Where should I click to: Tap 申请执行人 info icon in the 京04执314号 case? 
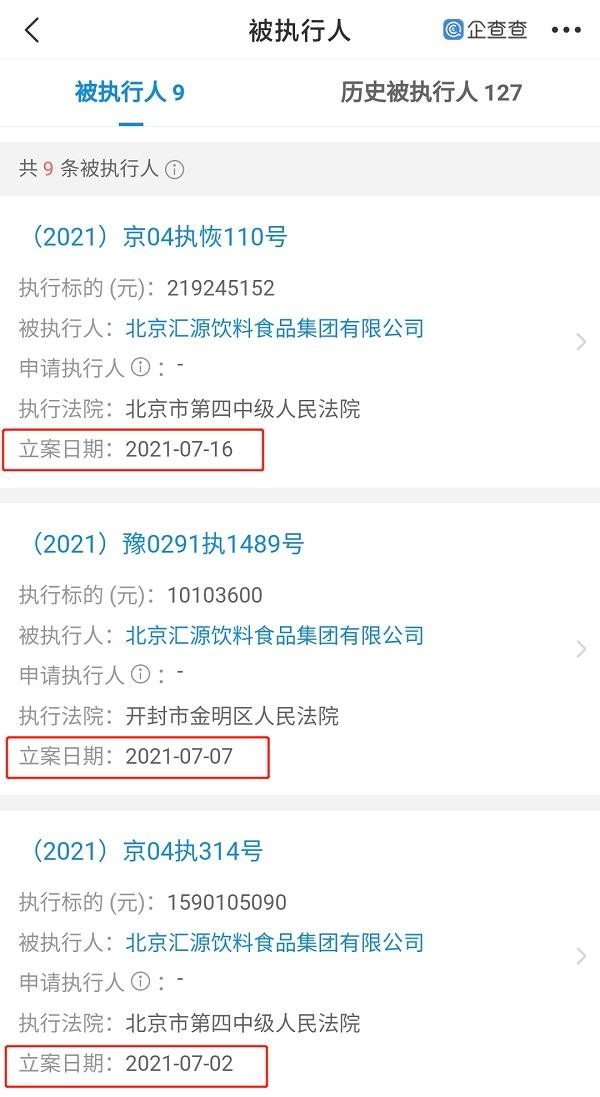click(141, 982)
